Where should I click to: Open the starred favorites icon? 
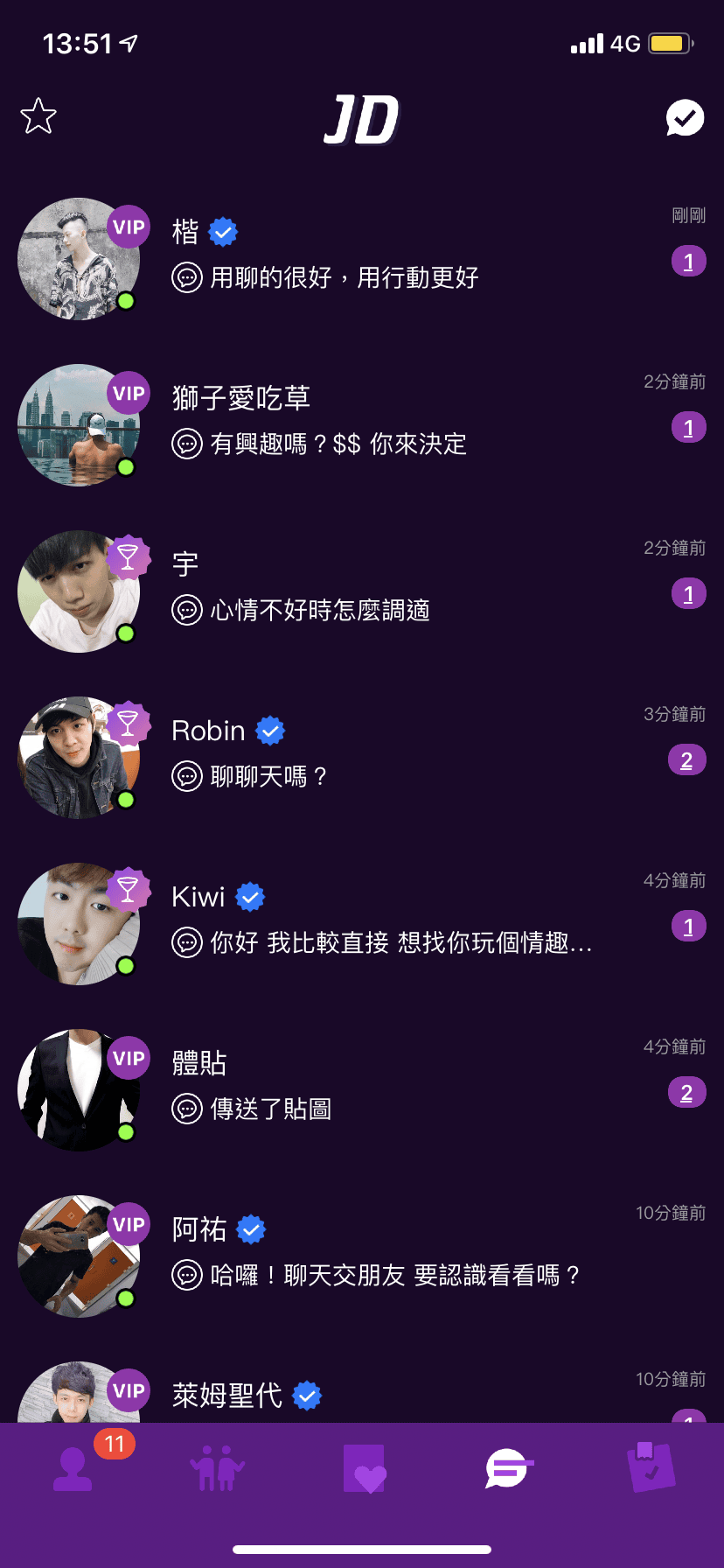coord(38,116)
